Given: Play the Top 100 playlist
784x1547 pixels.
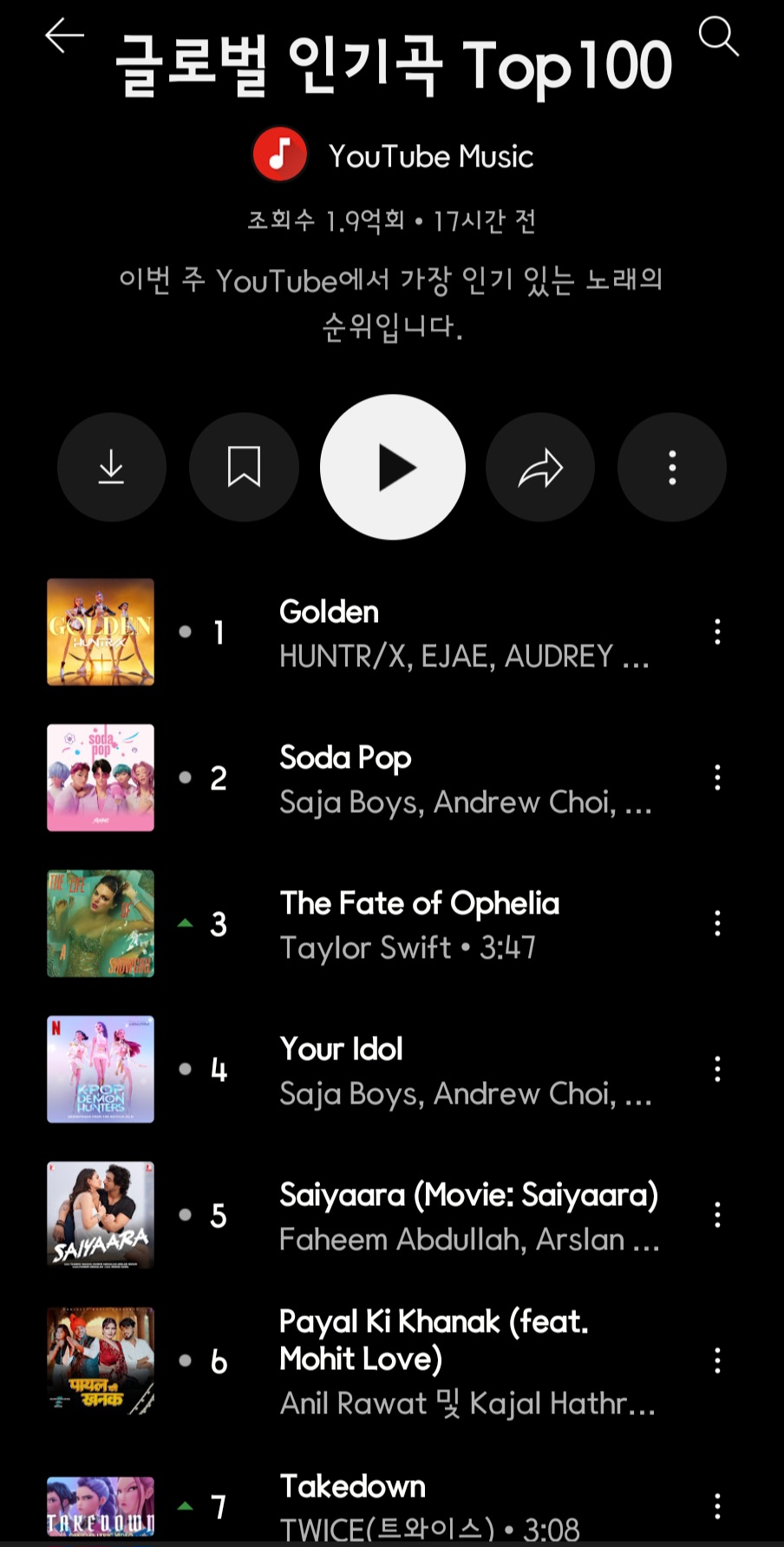Looking at the screenshot, I should [393, 467].
